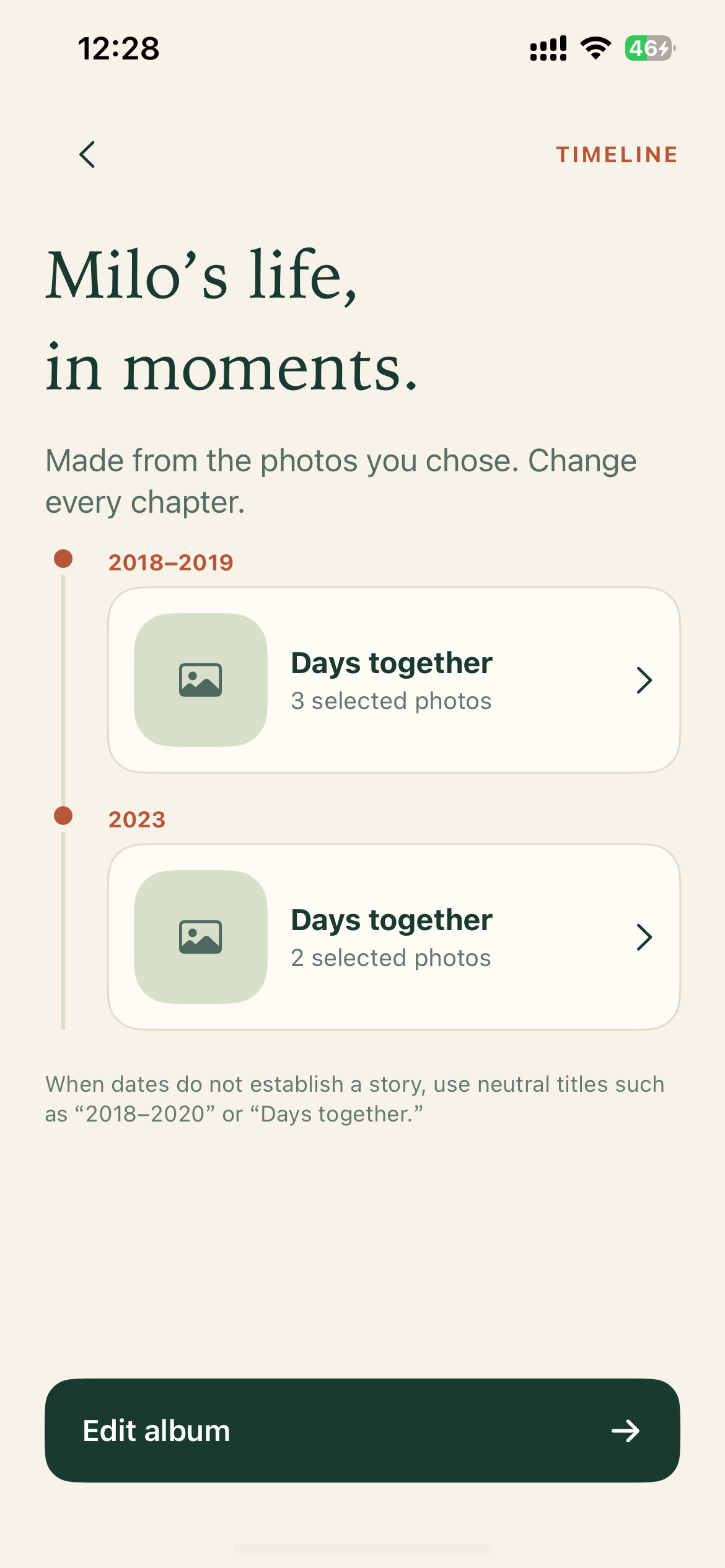Tap the Edit album button
725x1568 pixels.
click(362, 1431)
